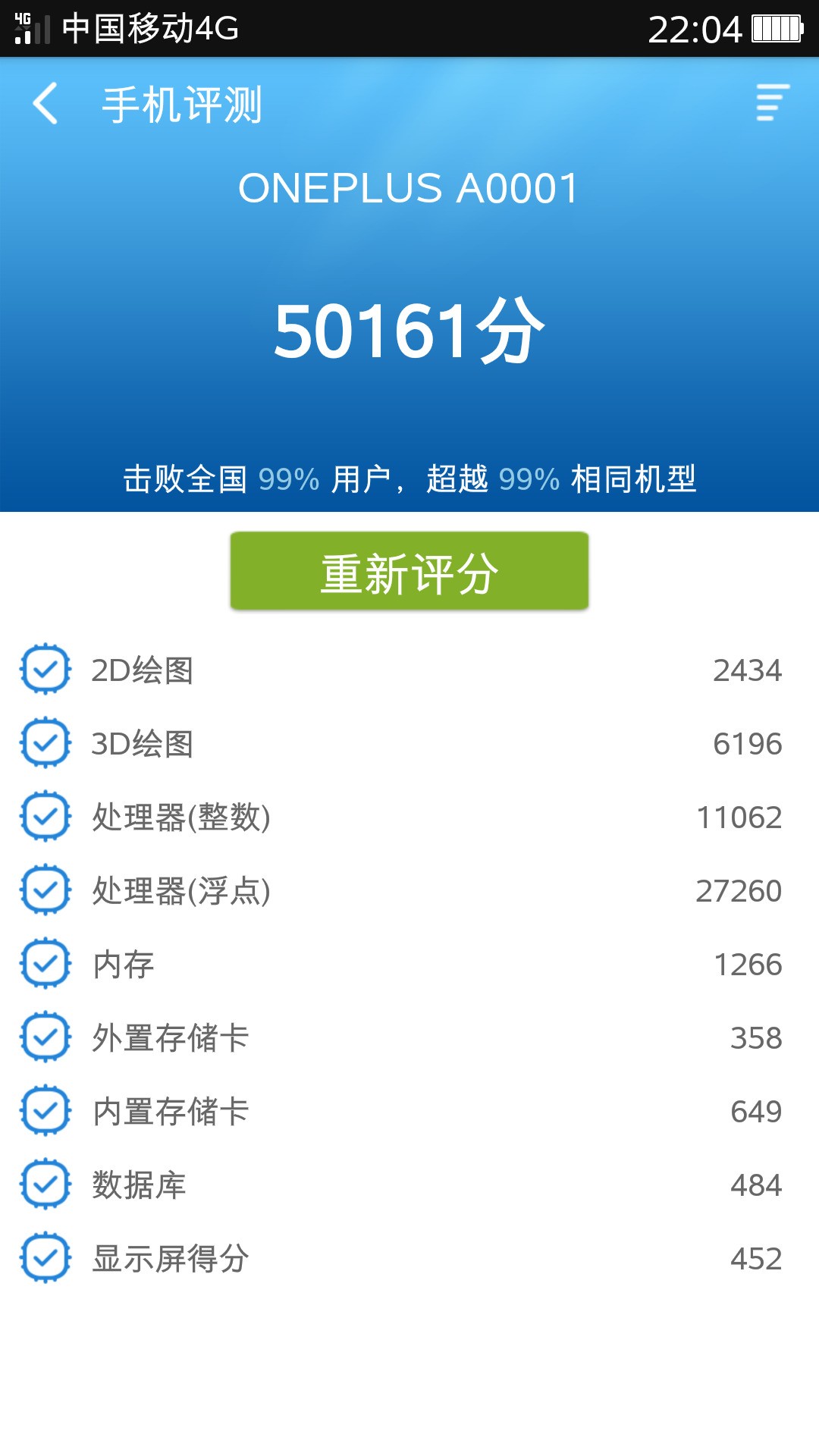
Task: Uncheck the 3D绘图 test checkbox
Action: click(45, 742)
